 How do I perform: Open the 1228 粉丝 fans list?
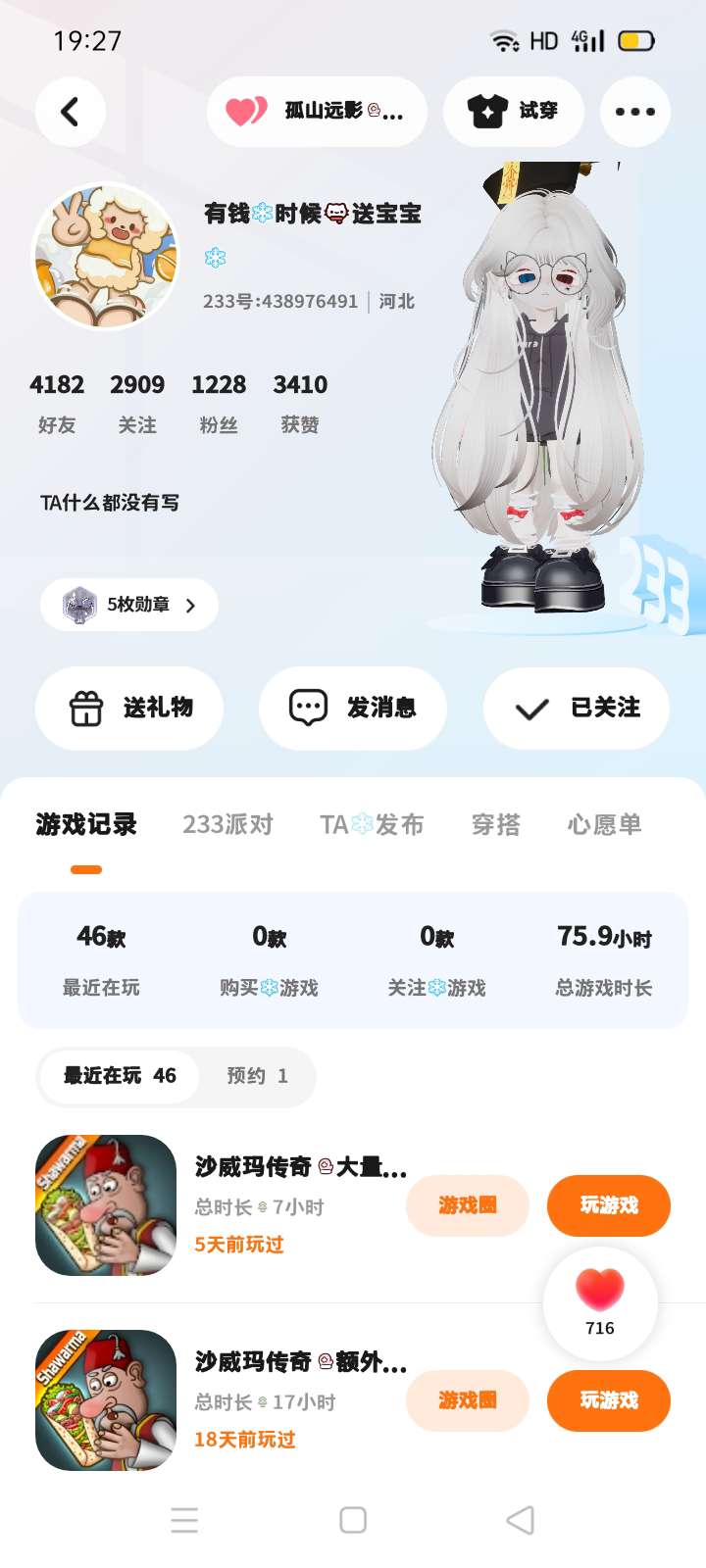click(x=219, y=403)
